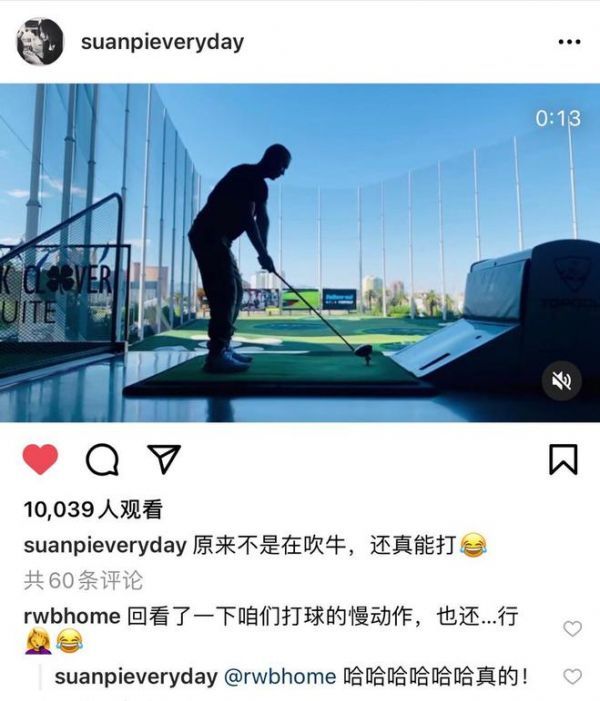Unmute the golf video sound
600x701 pixels.
(x=560, y=380)
